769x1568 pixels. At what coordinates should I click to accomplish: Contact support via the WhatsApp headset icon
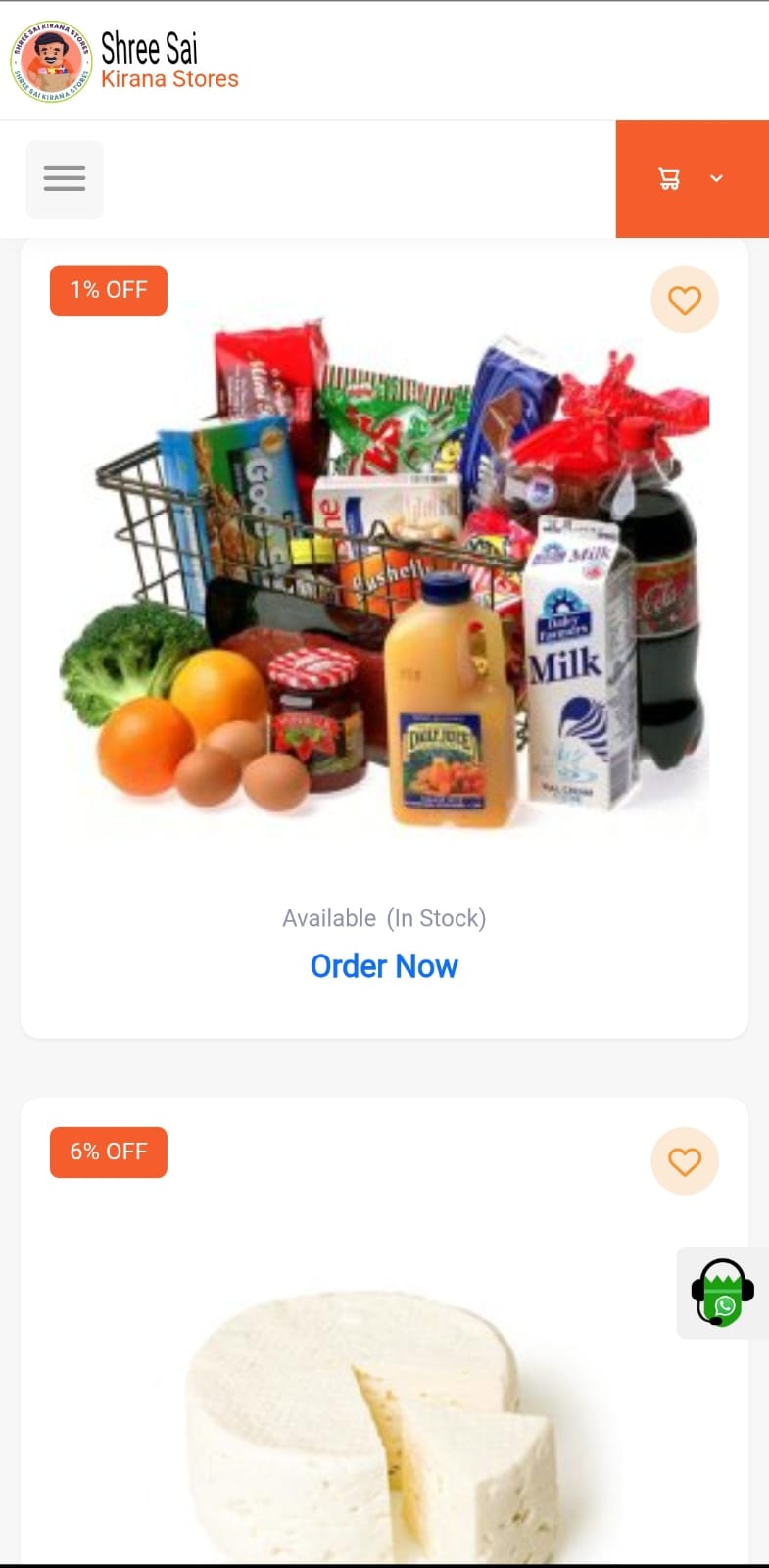[x=723, y=1293]
